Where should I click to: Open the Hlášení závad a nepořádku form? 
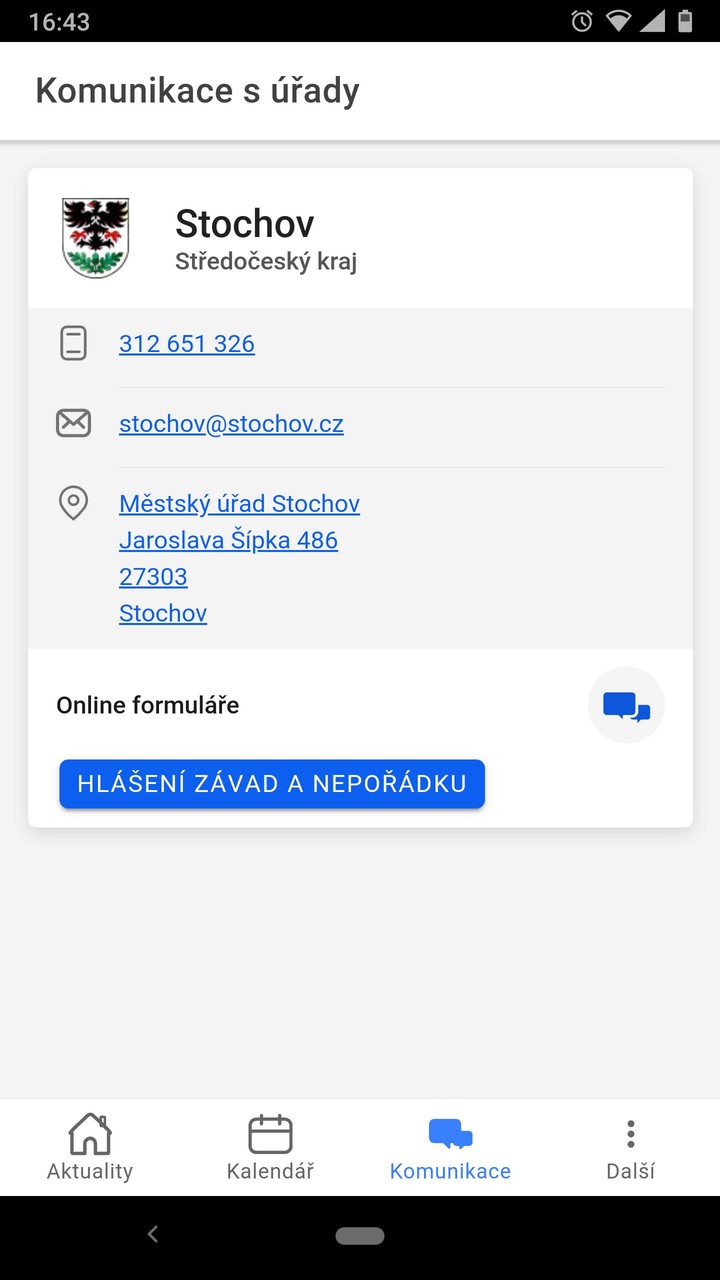tap(272, 784)
